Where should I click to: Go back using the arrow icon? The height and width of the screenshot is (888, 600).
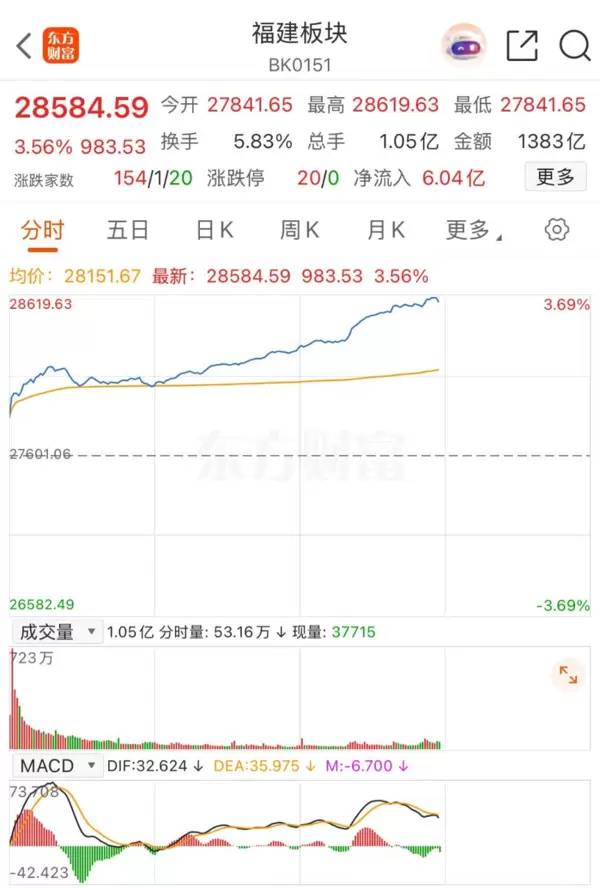coord(24,45)
